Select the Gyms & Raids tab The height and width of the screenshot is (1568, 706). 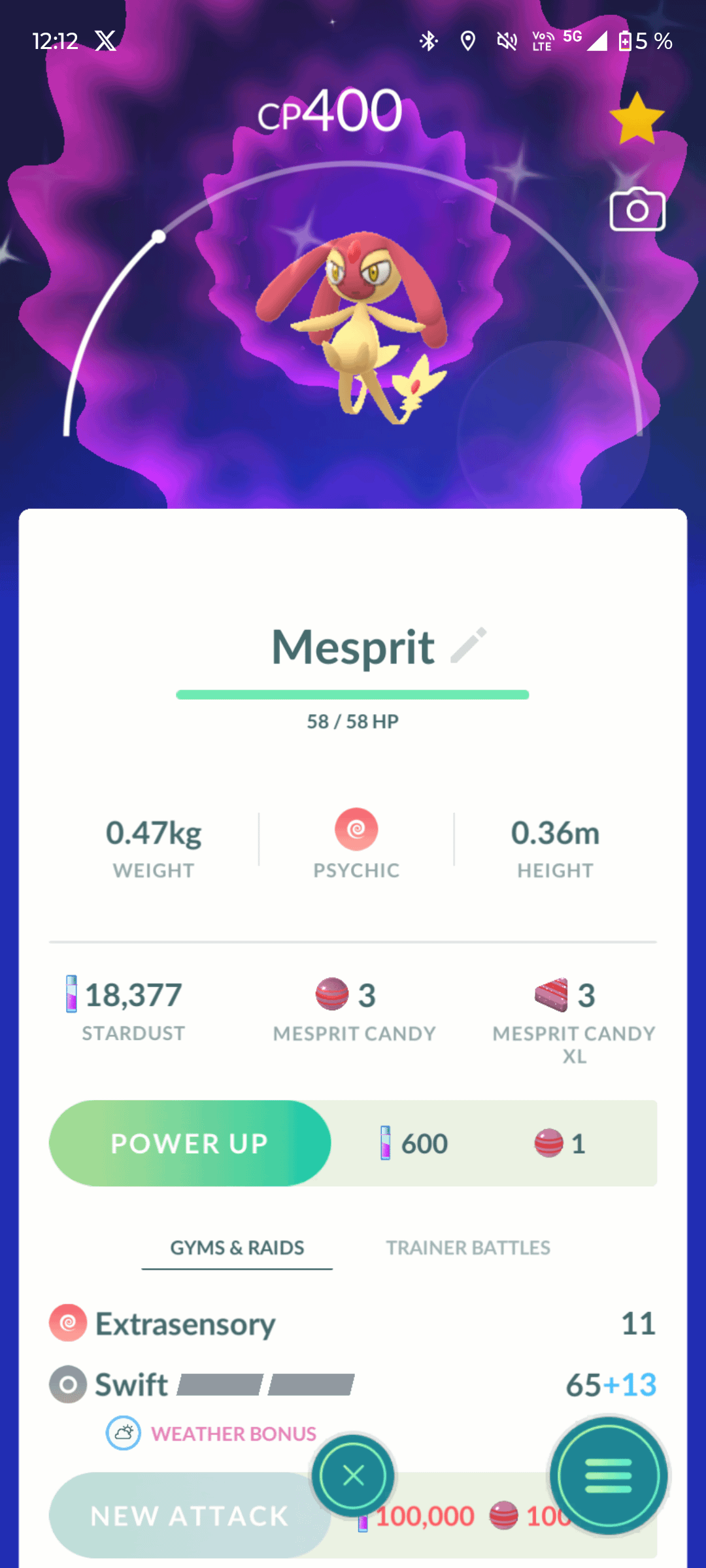[x=237, y=1248]
